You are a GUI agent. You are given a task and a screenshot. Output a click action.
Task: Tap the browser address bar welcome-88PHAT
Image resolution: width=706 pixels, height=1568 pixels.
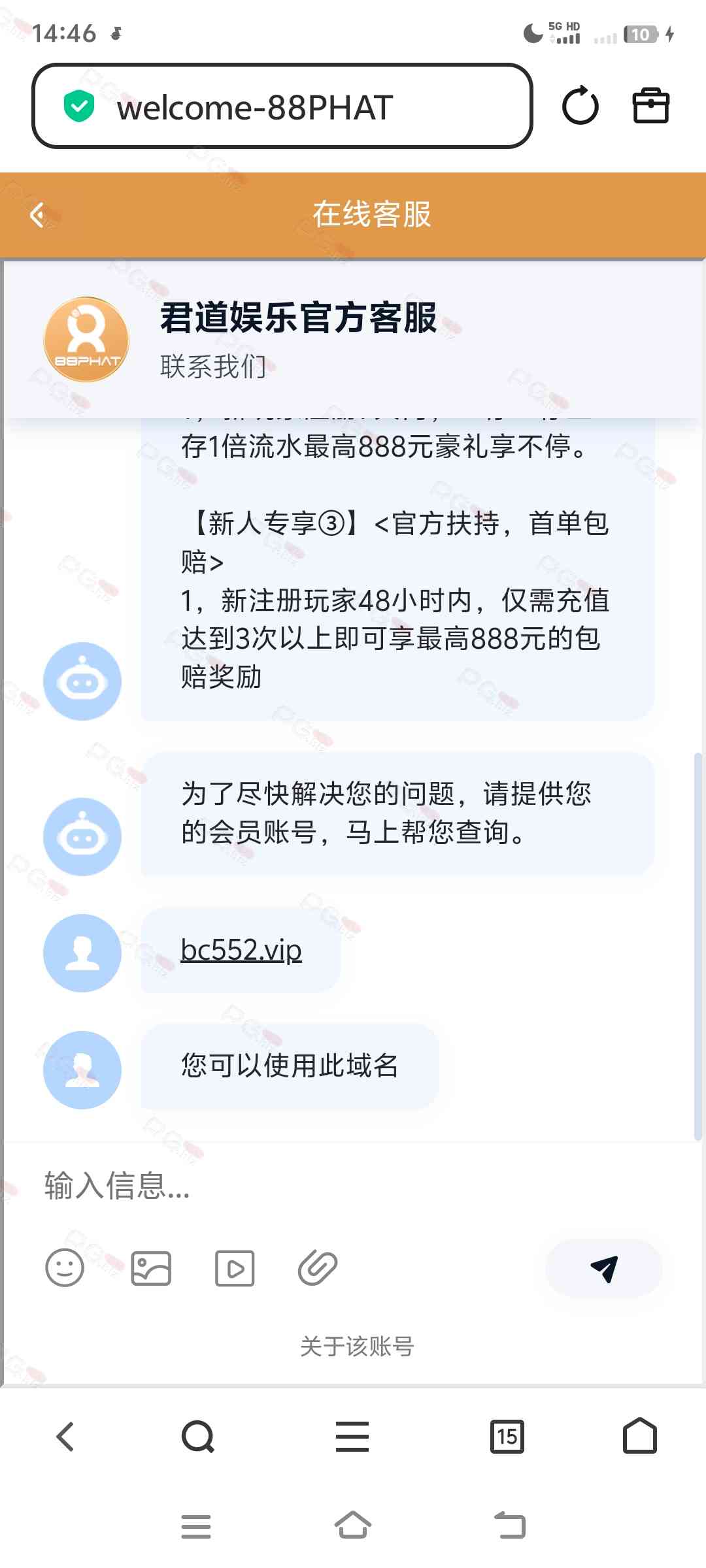coord(281,106)
